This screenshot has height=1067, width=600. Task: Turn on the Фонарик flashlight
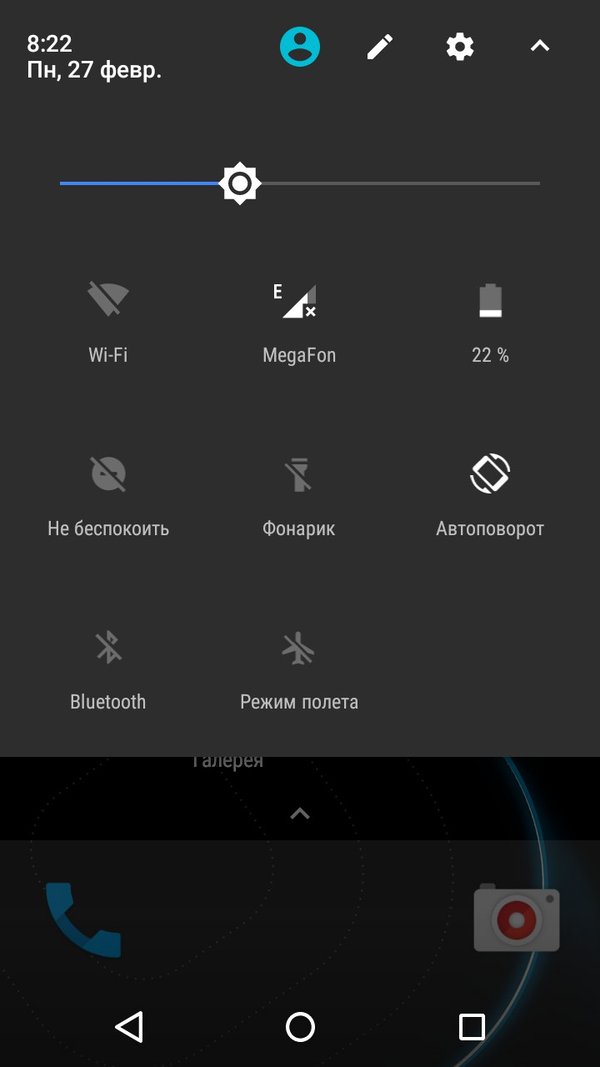(x=299, y=493)
